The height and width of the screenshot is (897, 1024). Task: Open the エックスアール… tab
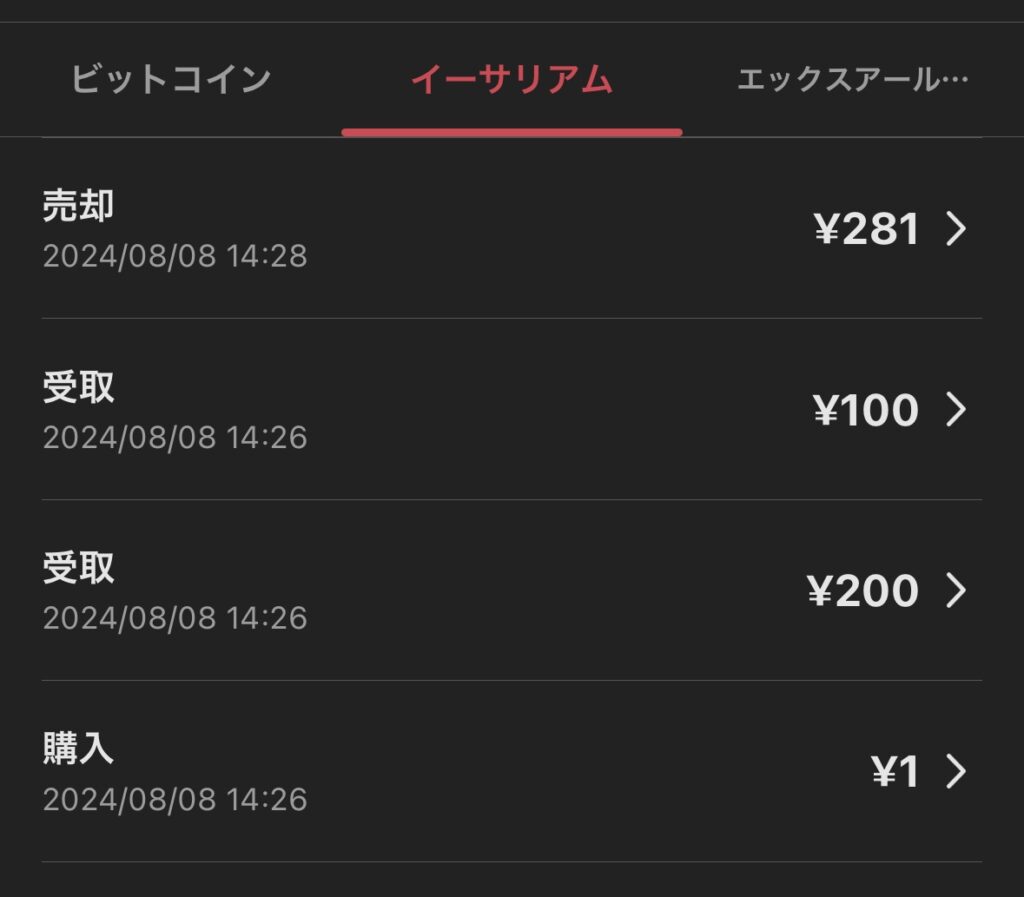[x=852, y=80]
